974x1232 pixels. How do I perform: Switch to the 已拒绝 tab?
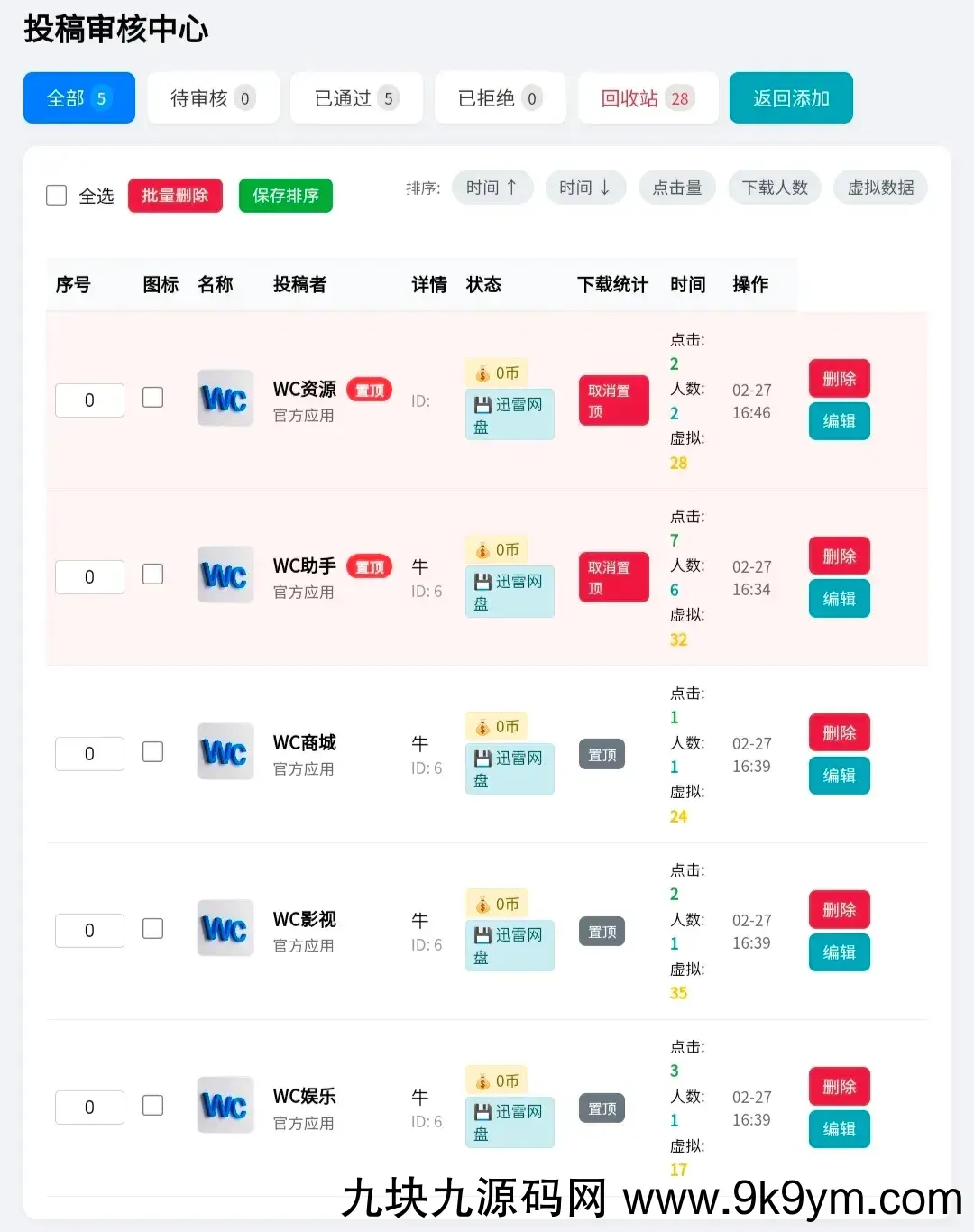[x=500, y=97]
